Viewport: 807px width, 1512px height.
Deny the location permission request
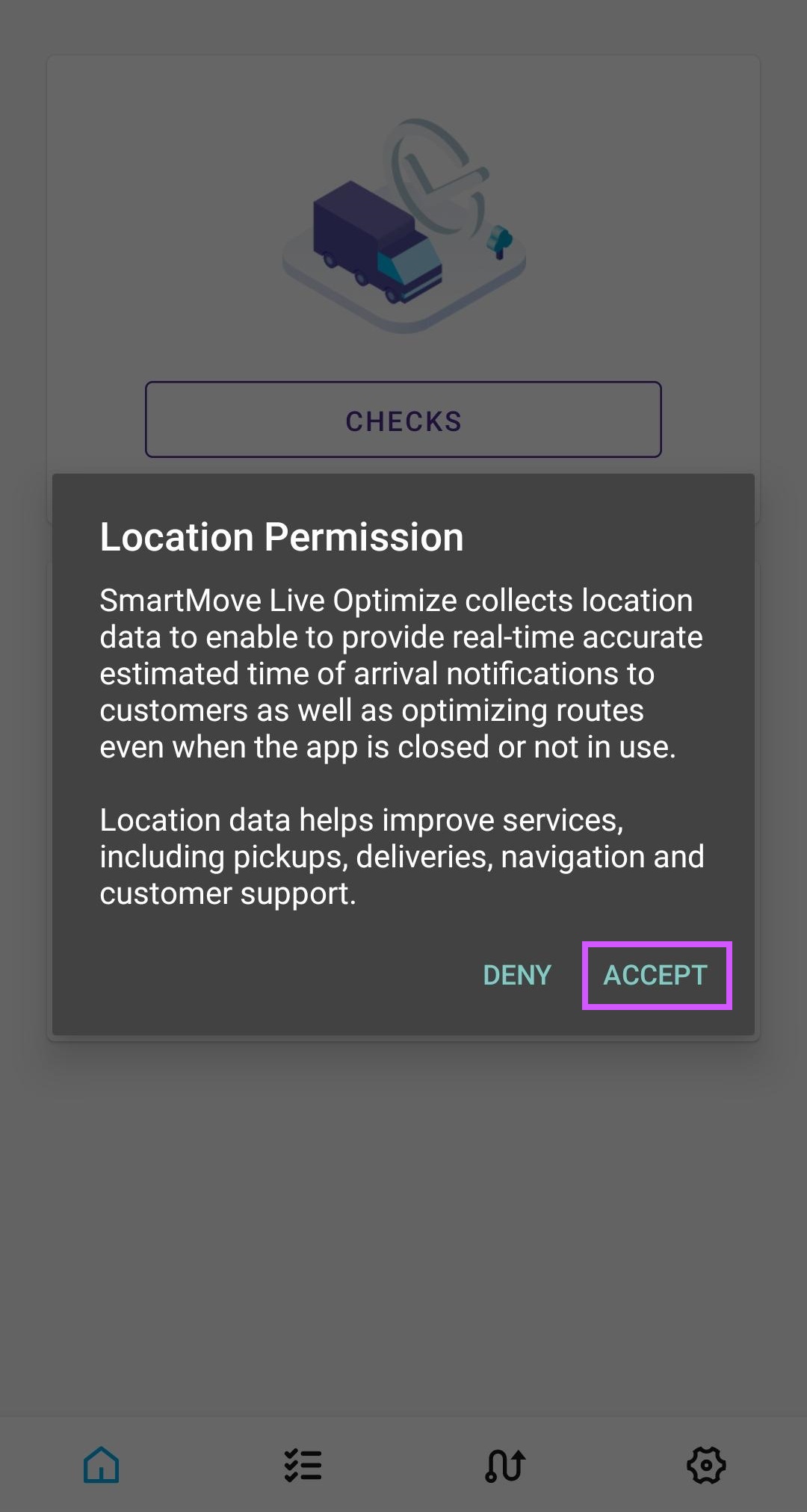point(517,975)
